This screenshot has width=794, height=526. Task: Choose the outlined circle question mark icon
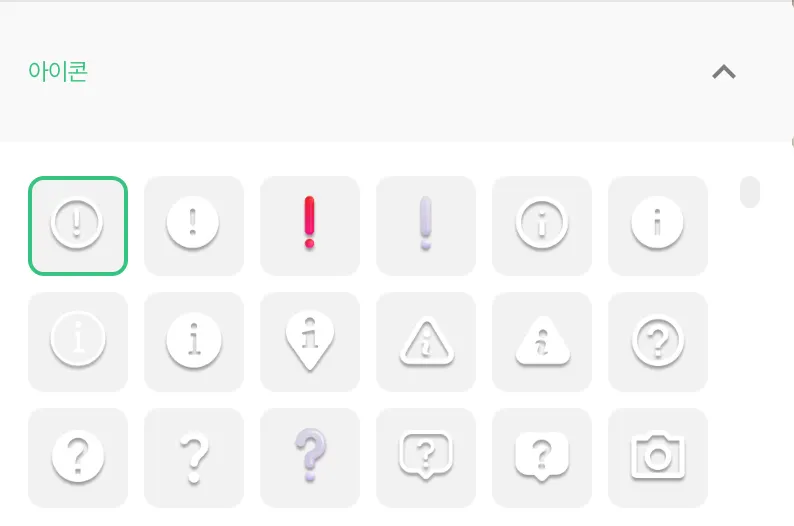(x=657, y=341)
